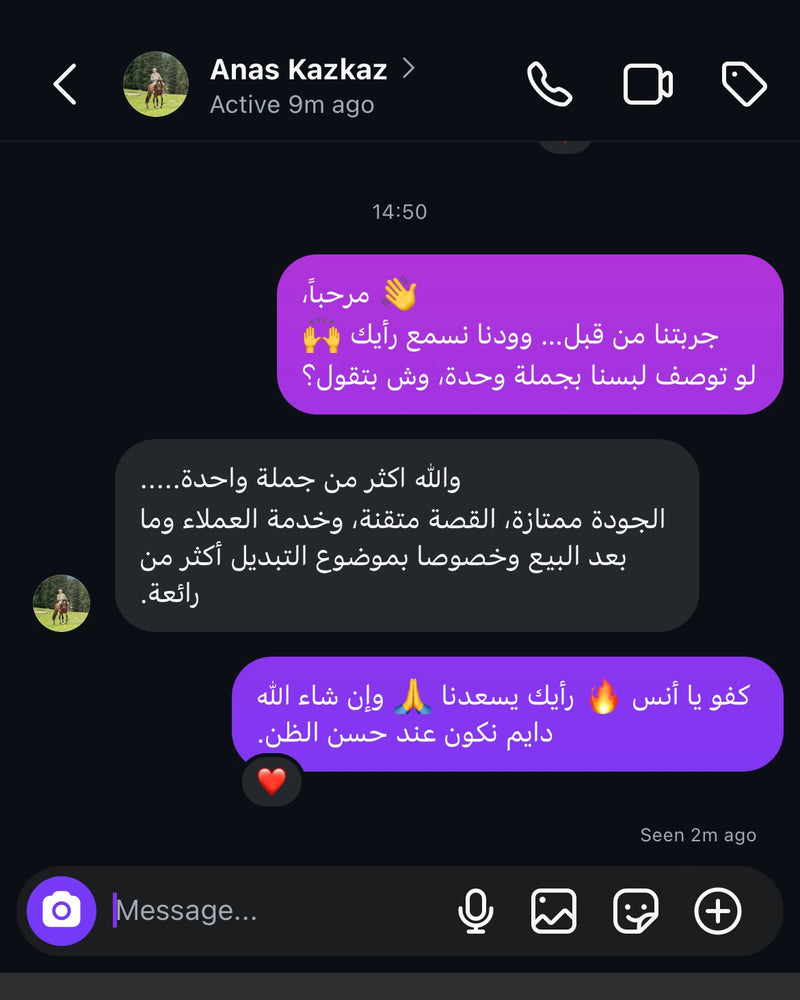Focus the Message text field
800x1000 pixels.
point(270,911)
